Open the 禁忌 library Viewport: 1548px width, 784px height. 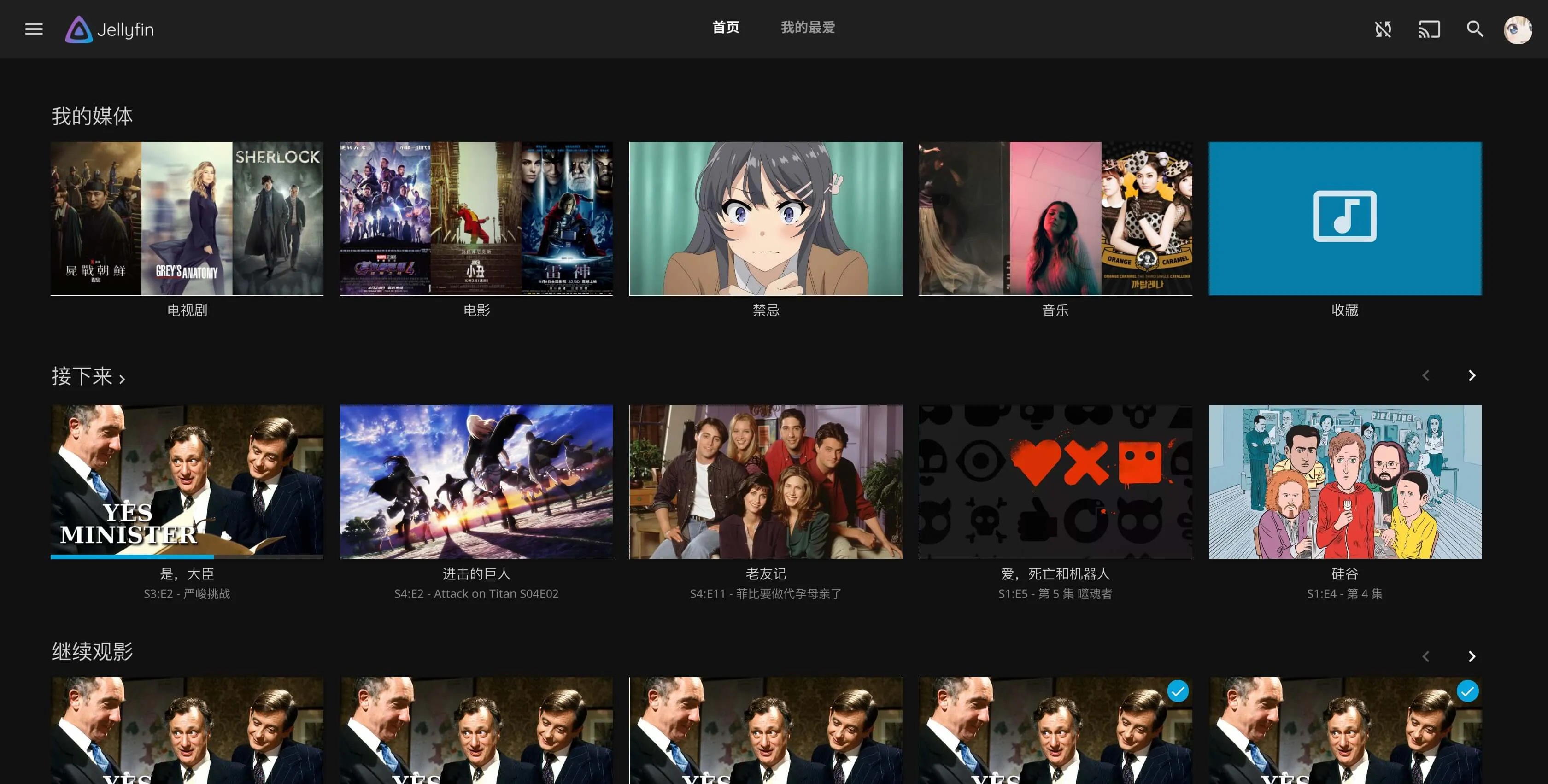[x=766, y=219]
